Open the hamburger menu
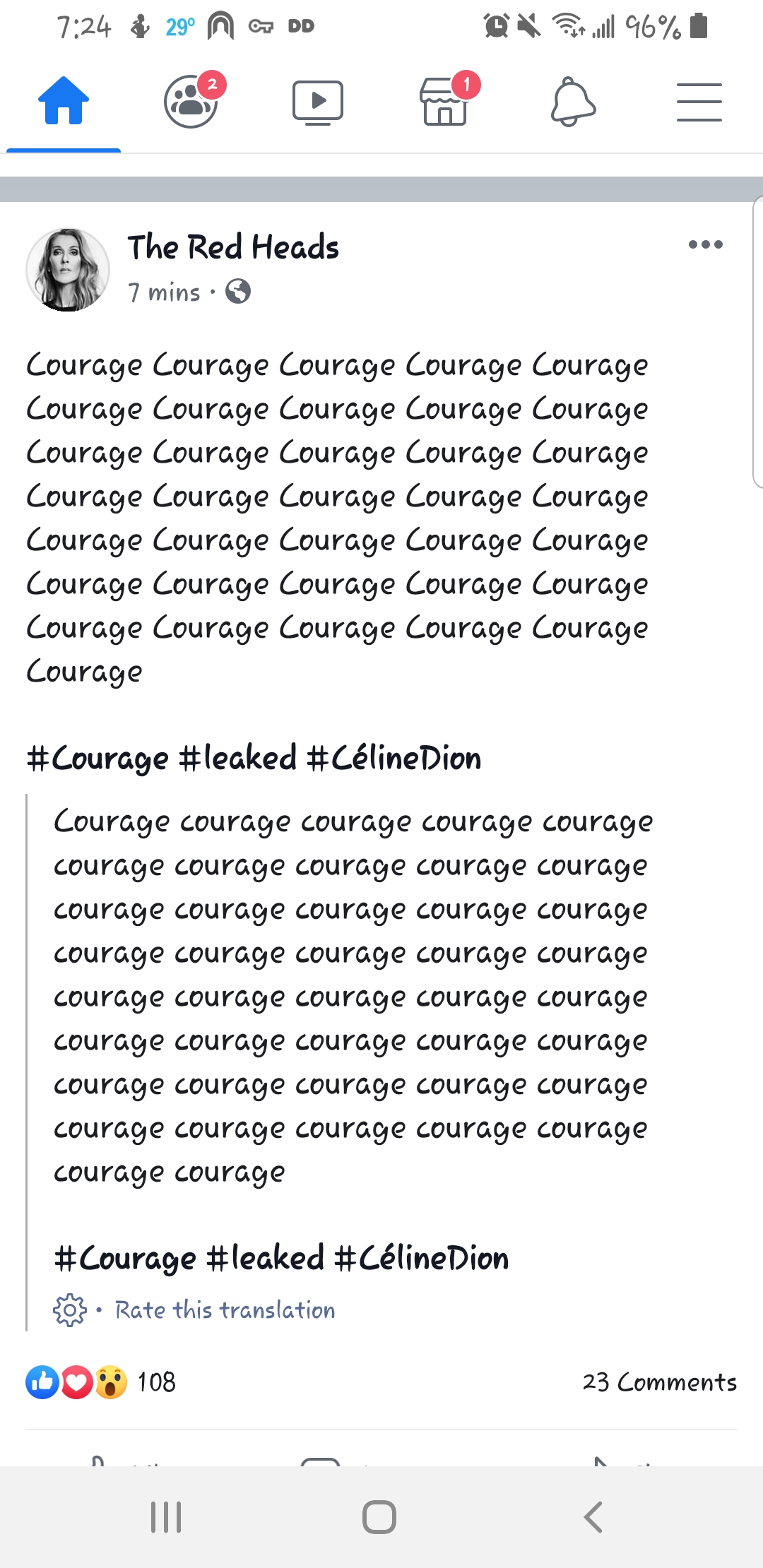 click(x=699, y=102)
